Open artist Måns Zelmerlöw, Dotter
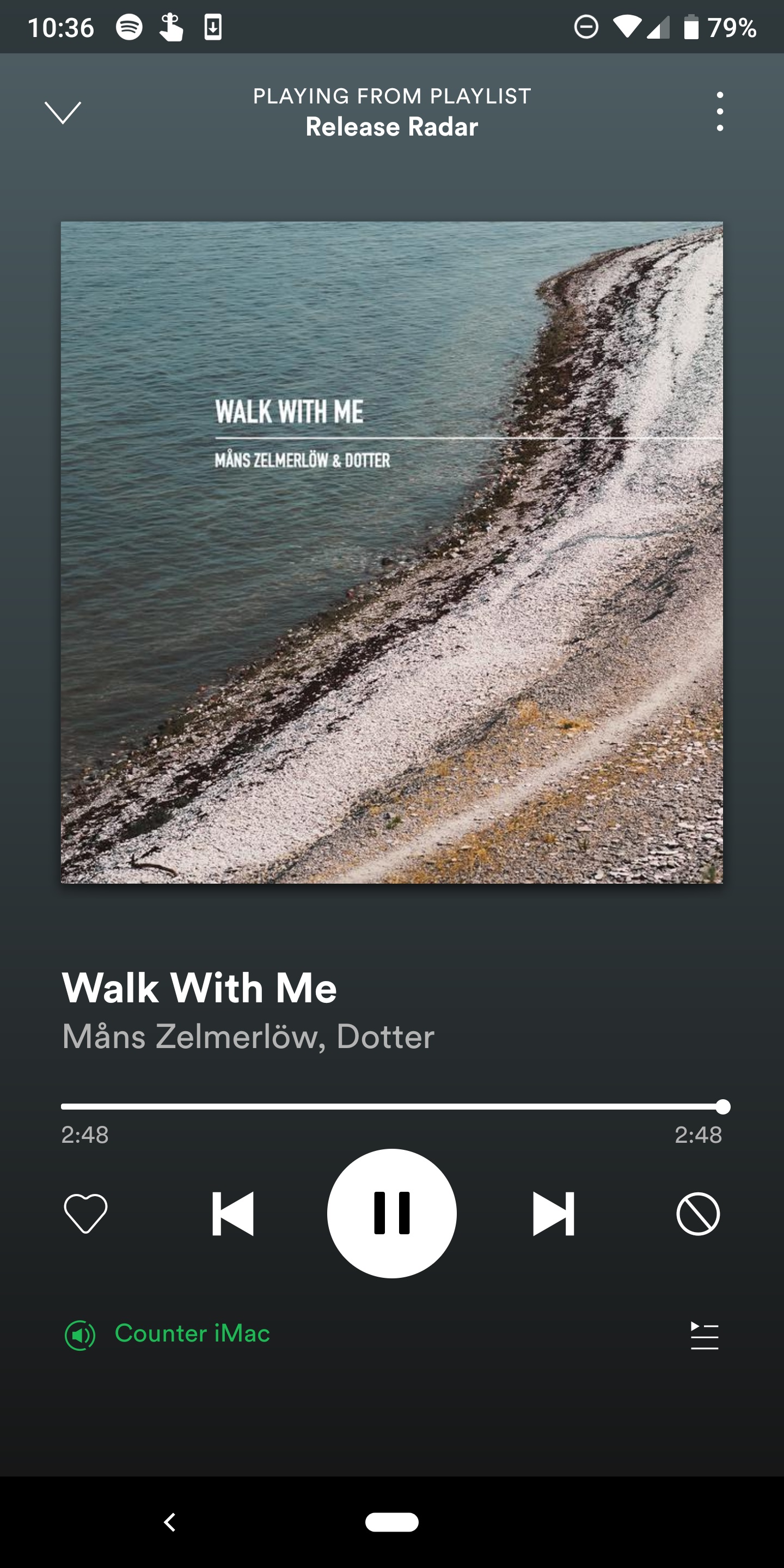This screenshot has width=784, height=1568. pyautogui.click(x=248, y=1036)
